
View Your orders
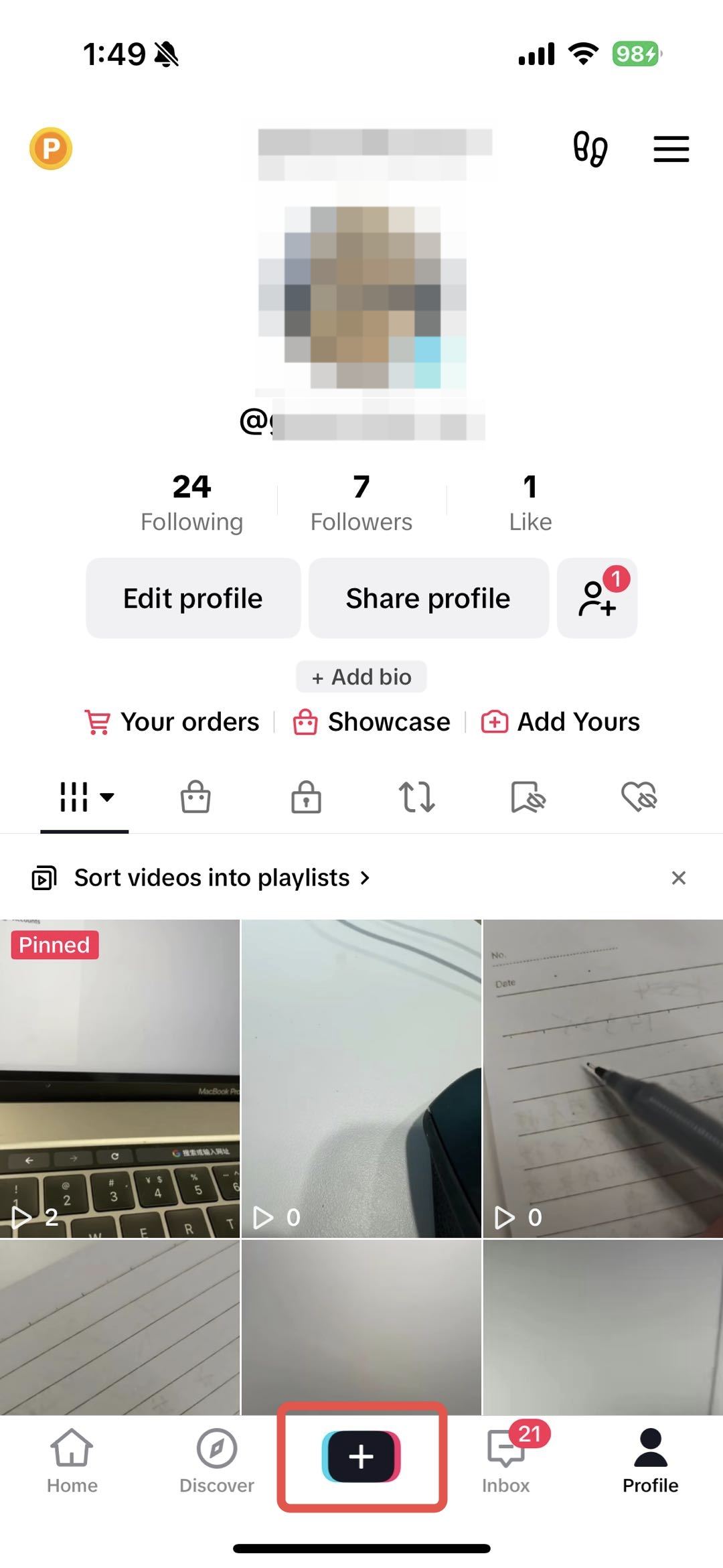point(172,722)
